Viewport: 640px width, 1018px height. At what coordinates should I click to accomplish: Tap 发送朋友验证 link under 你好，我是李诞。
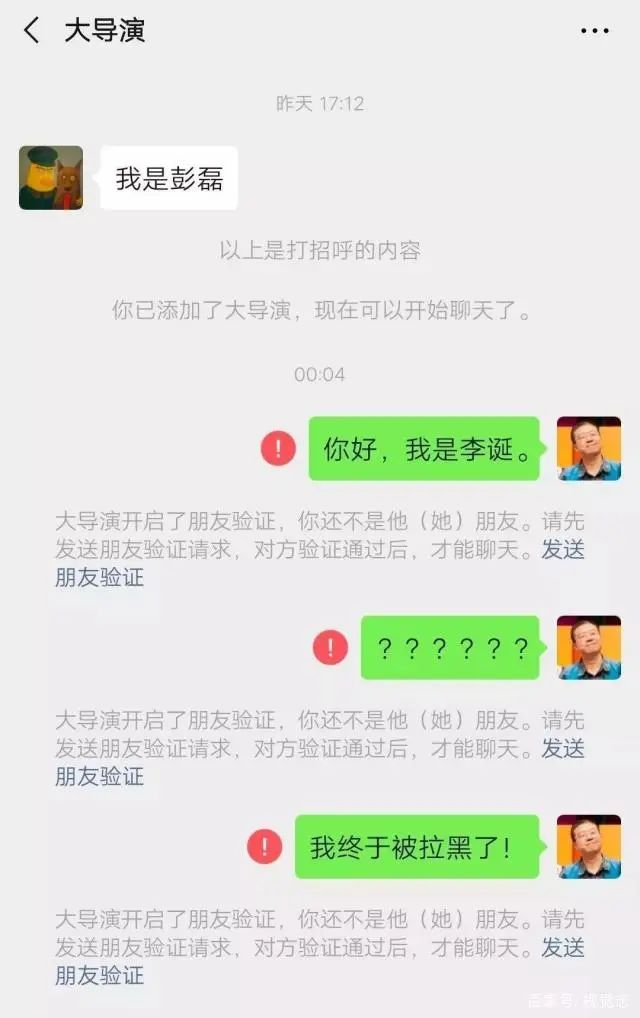99,577
